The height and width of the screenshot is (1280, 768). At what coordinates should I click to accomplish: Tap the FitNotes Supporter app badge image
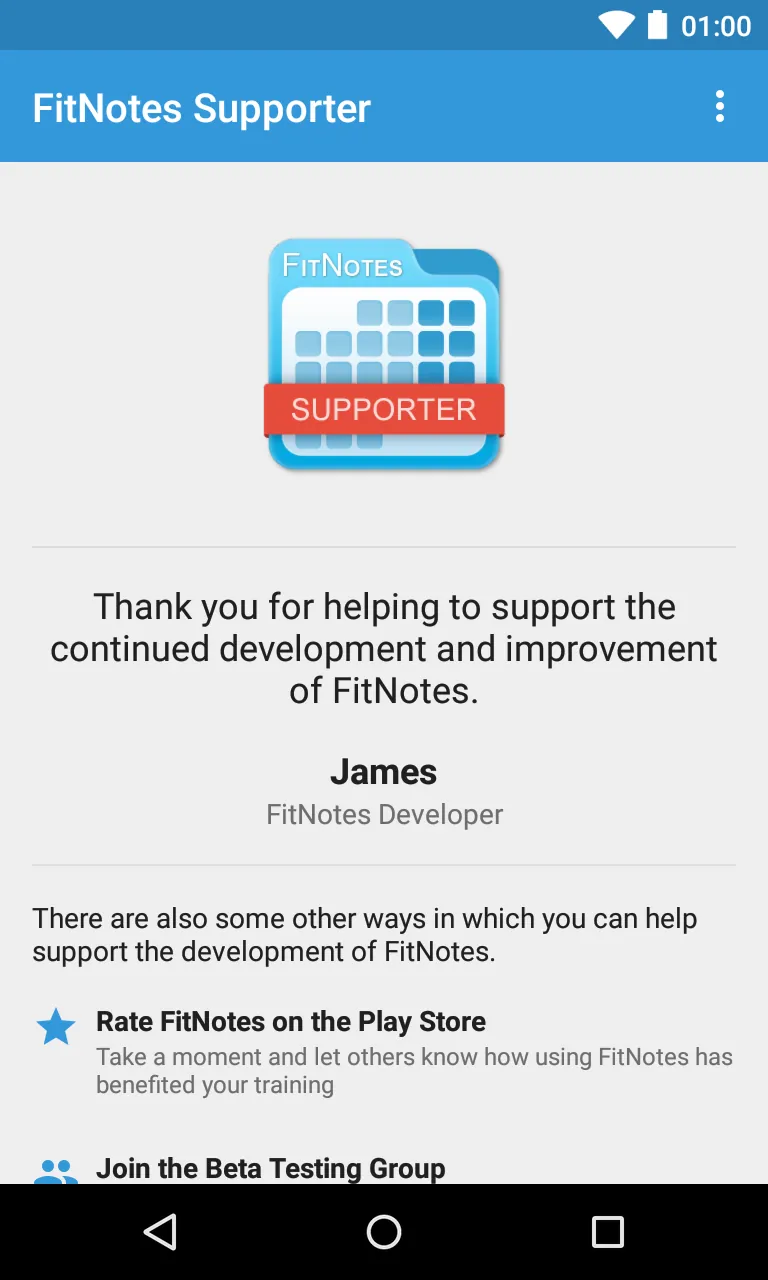coord(384,354)
